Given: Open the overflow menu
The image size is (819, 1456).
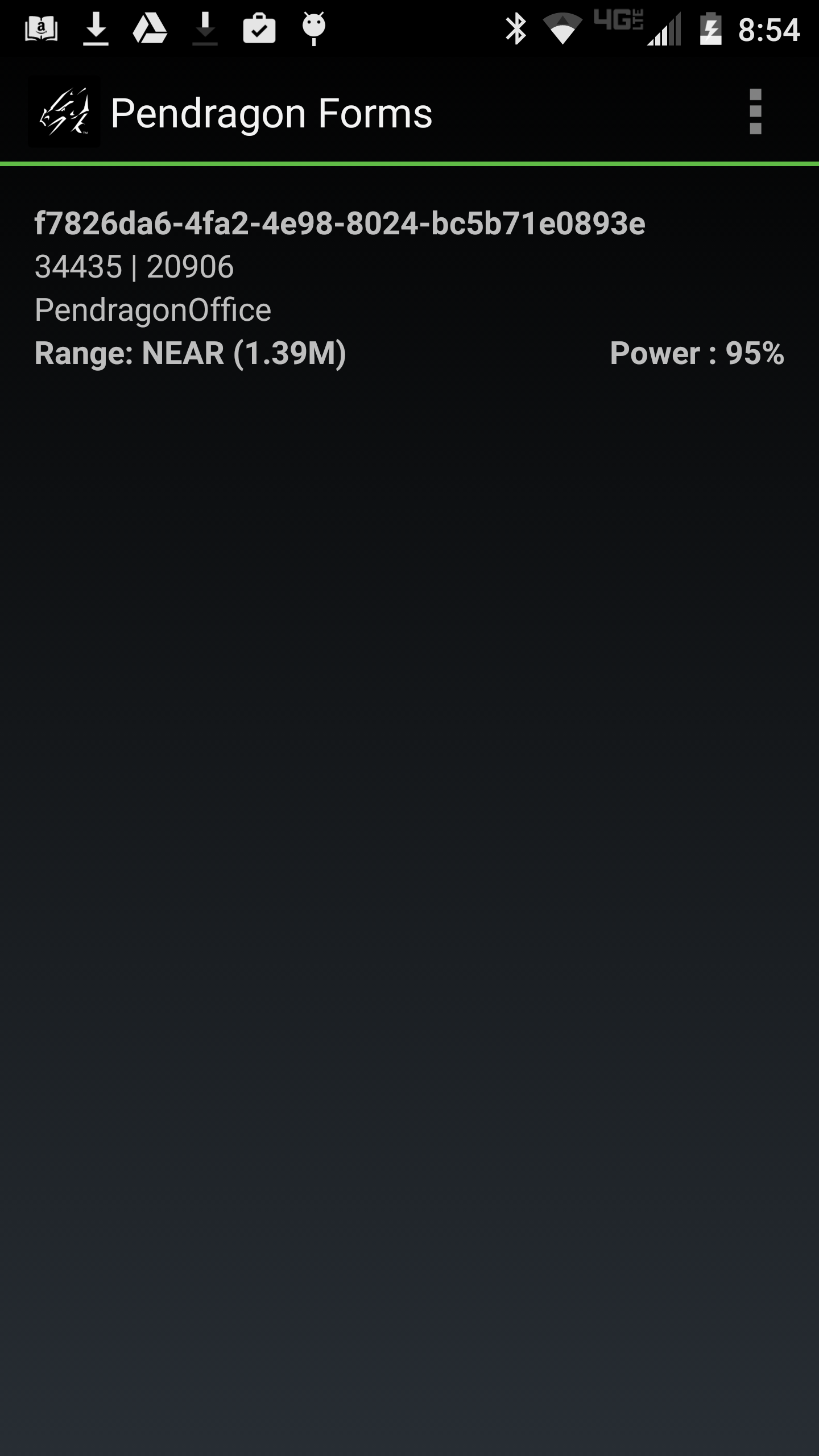Looking at the screenshot, I should (755, 112).
